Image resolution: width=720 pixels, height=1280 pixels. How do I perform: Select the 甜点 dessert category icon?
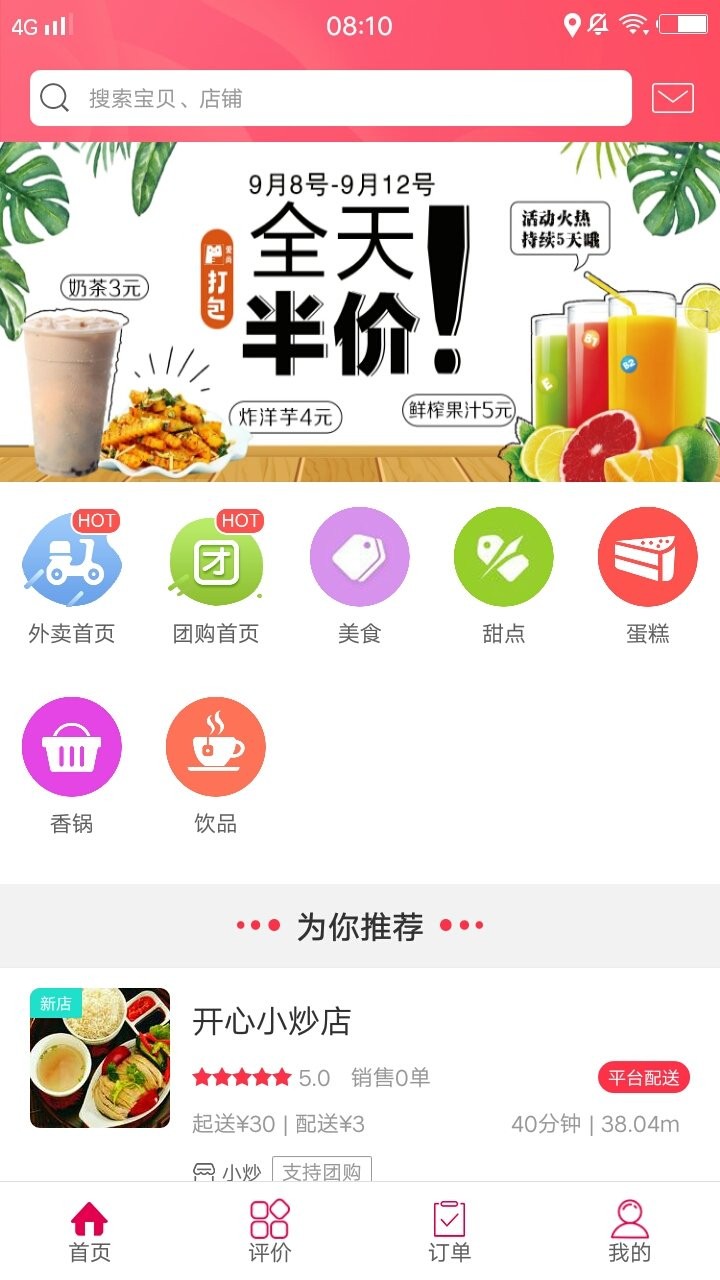[504, 560]
